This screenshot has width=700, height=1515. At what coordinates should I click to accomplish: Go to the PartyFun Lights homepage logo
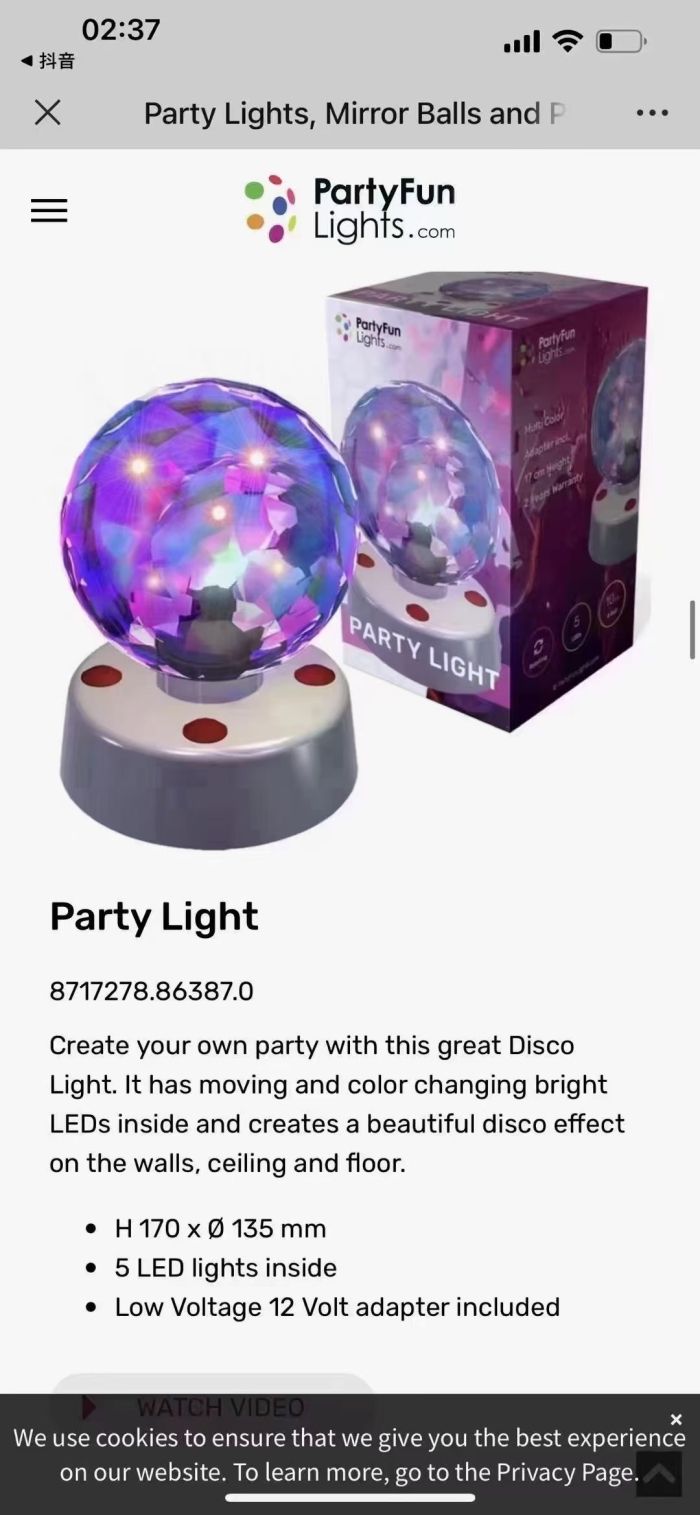[350, 210]
